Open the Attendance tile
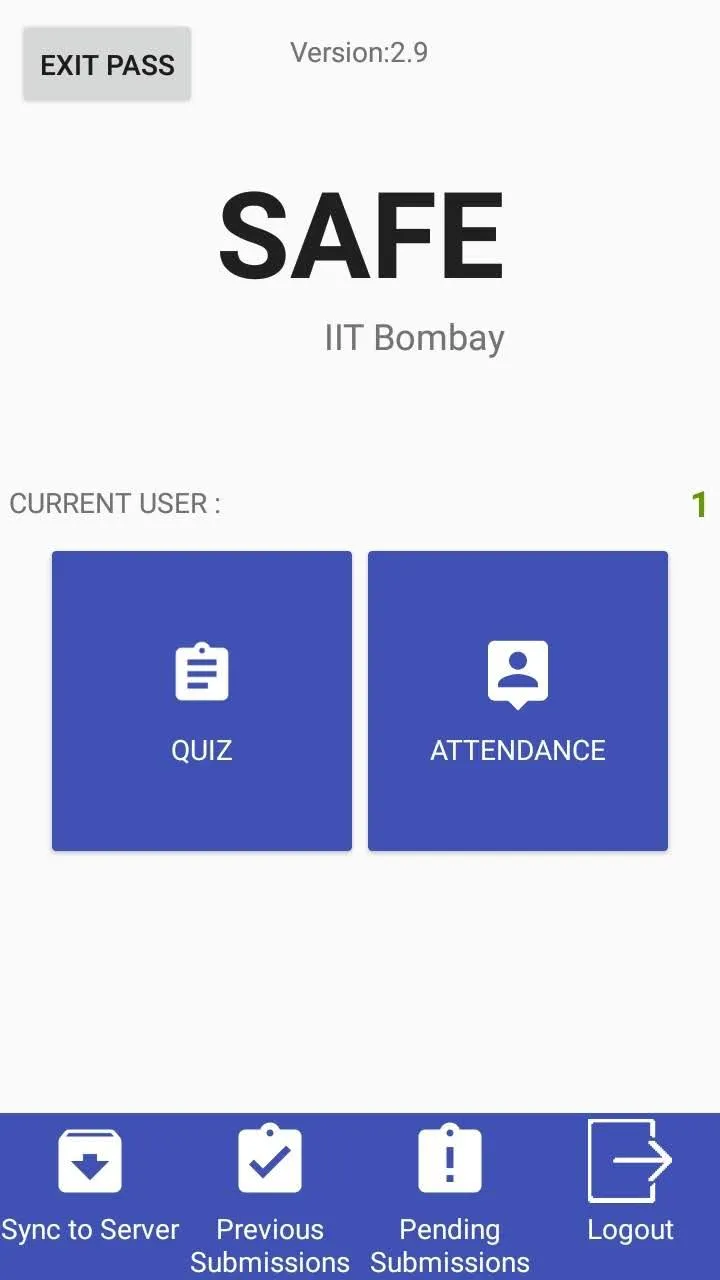The height and width of the screenshot is (1280, 720). (x=518, y=701)
